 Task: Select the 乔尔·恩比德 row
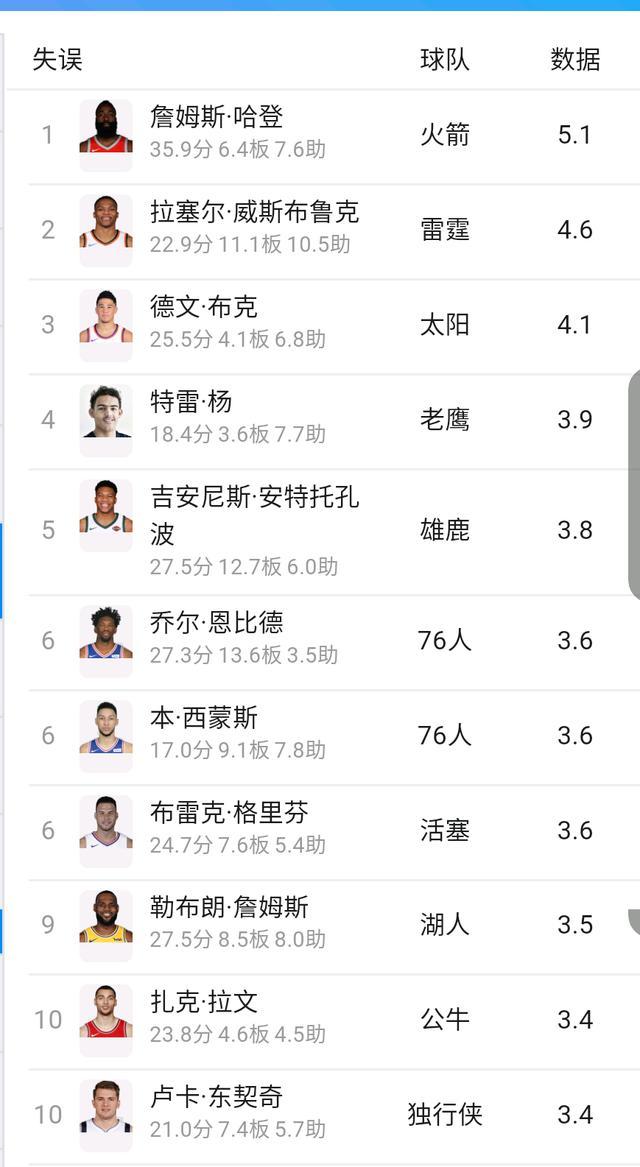click(333, 641)
